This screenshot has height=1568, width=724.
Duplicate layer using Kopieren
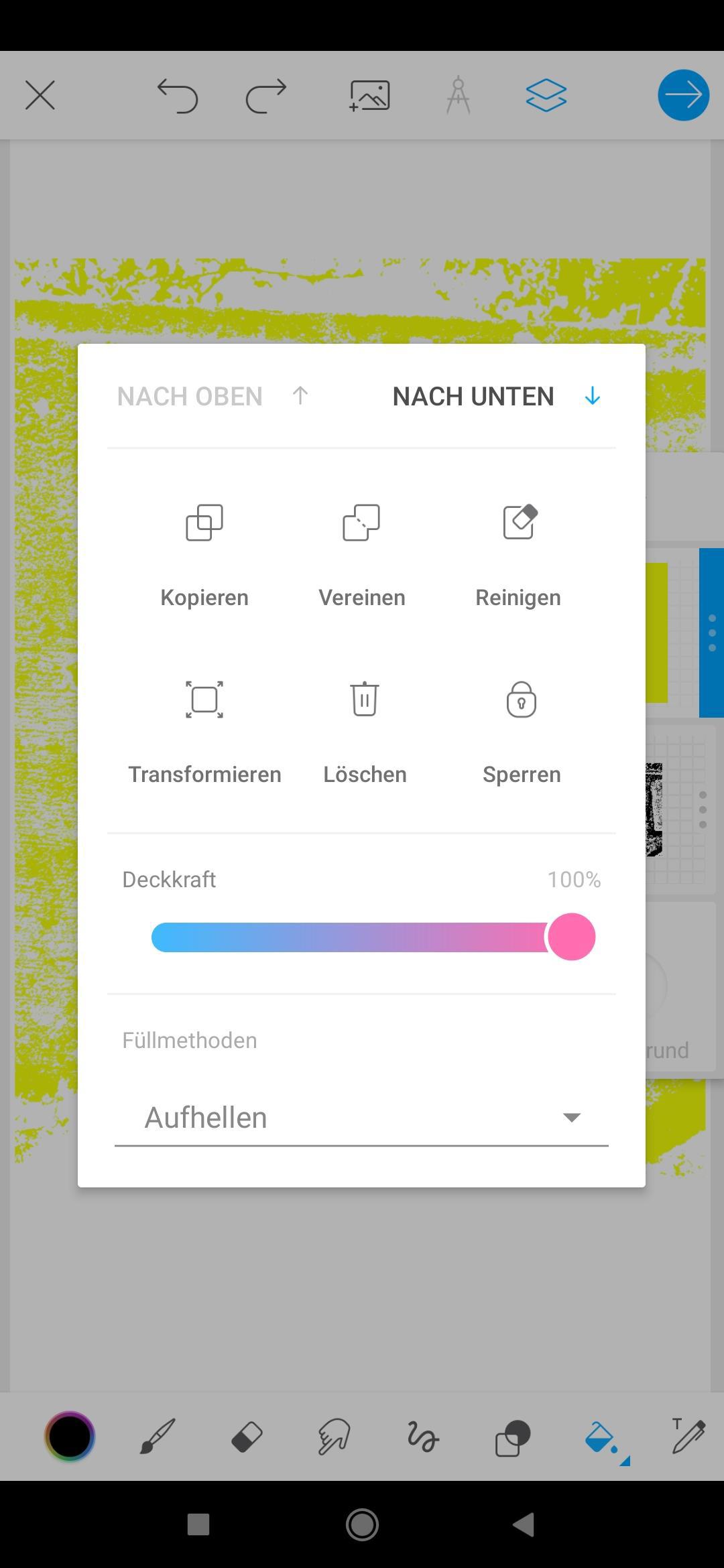point(204,553)
